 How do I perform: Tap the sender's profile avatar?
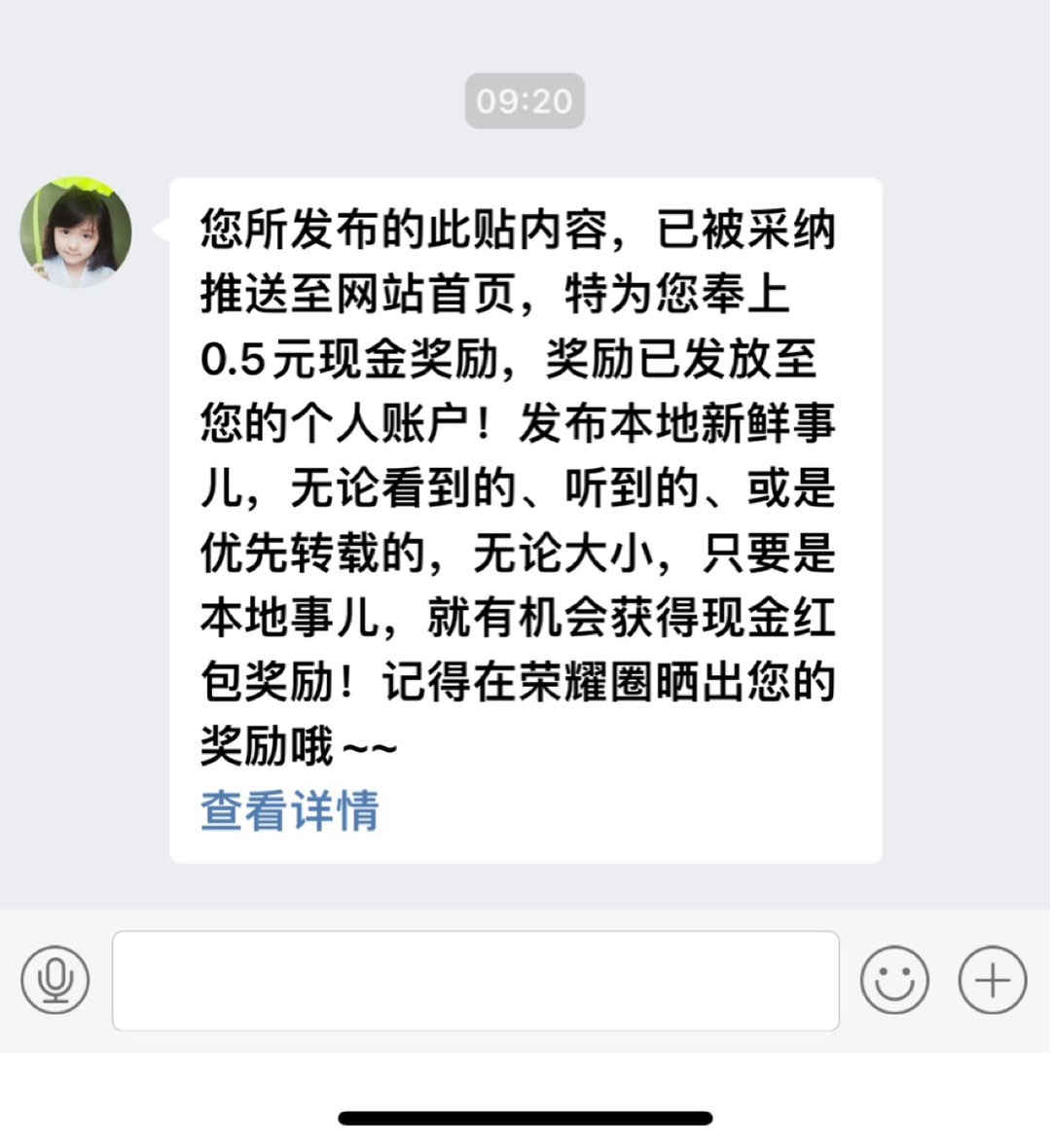(76, 233)
